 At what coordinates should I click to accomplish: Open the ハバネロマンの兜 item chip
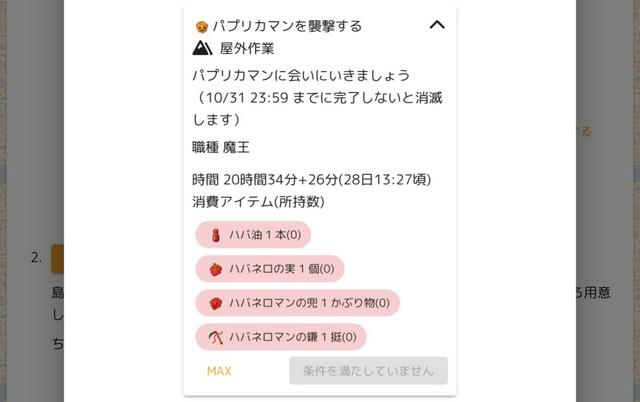pos(297,303)
